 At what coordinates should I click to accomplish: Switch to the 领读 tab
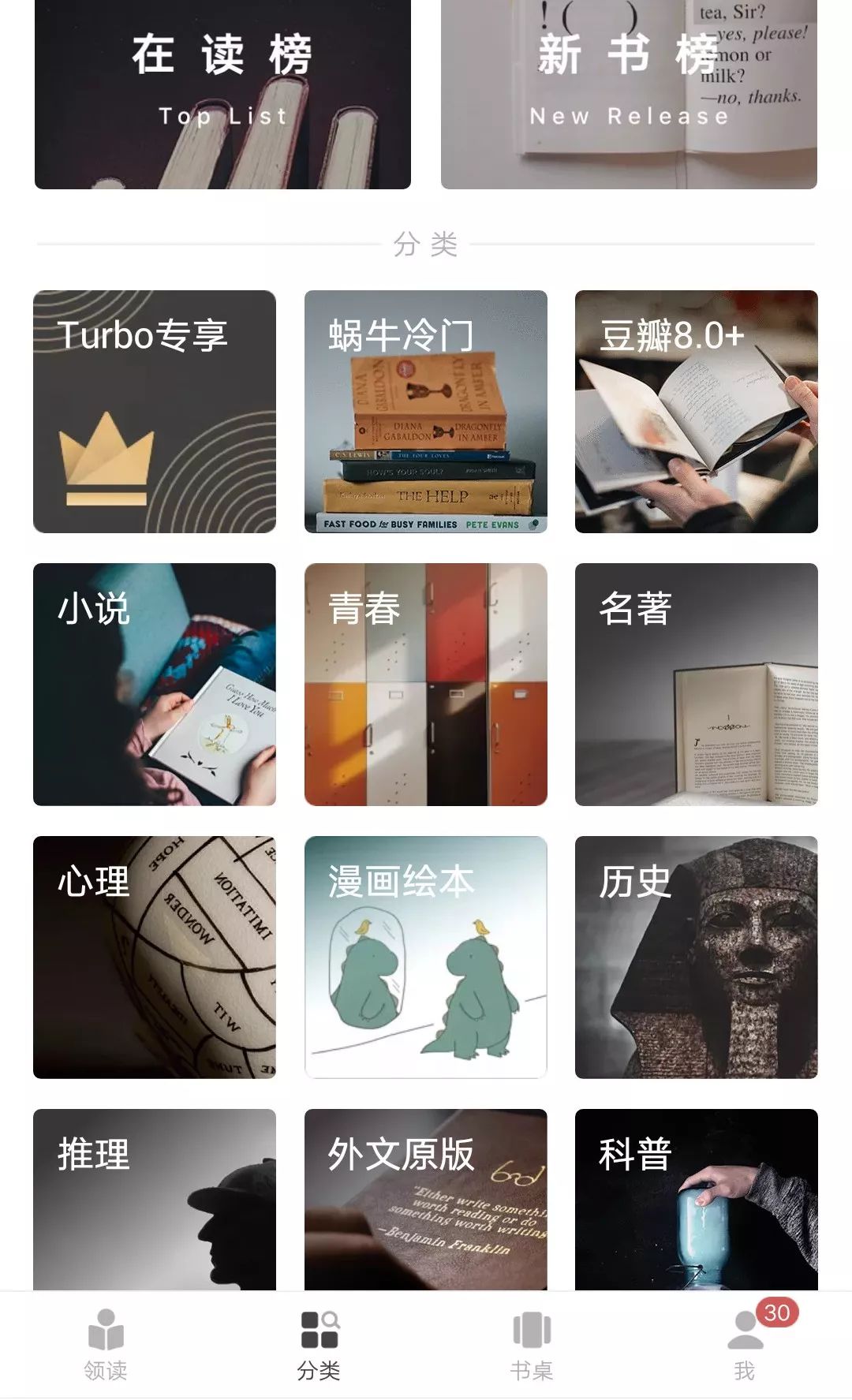coord(106,1346)
